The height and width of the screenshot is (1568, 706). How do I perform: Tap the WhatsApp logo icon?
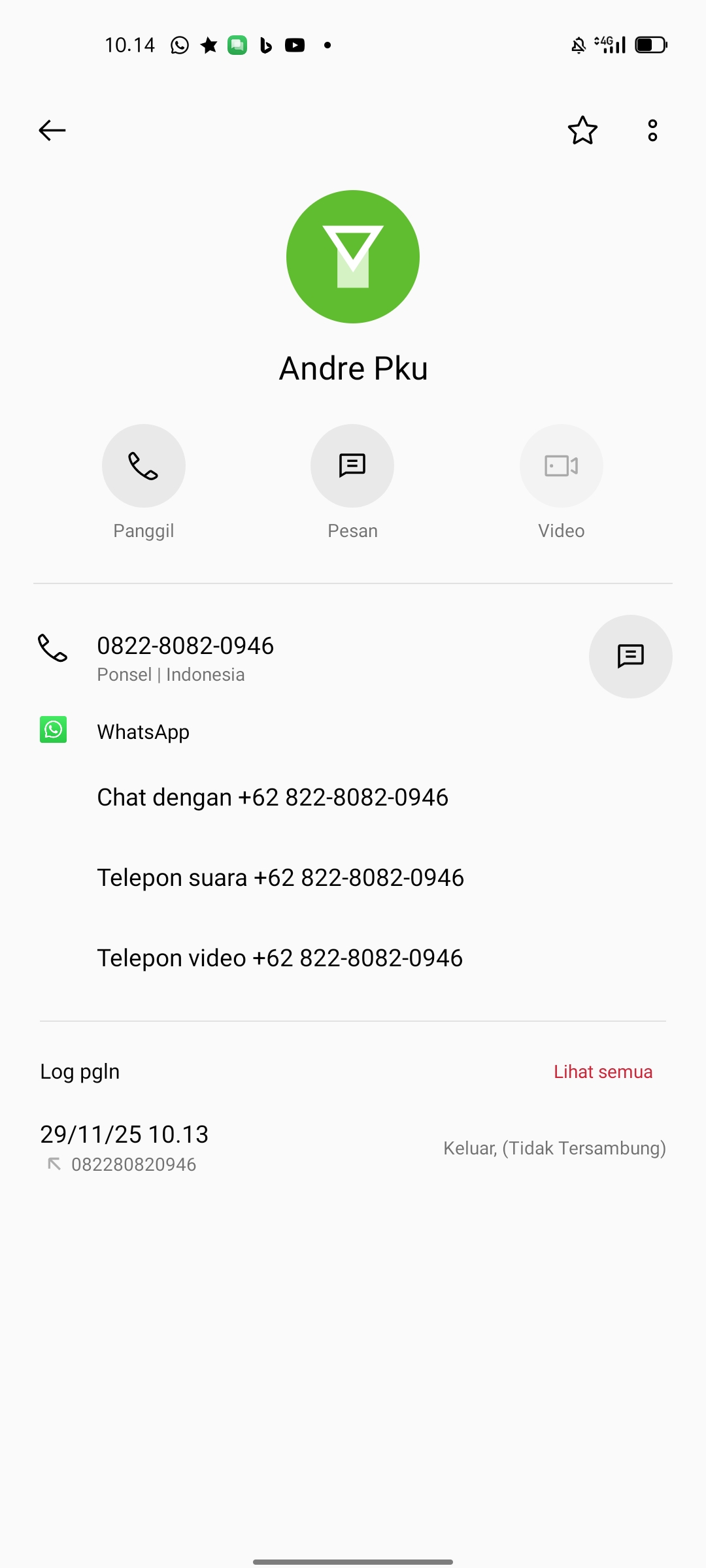54,730
